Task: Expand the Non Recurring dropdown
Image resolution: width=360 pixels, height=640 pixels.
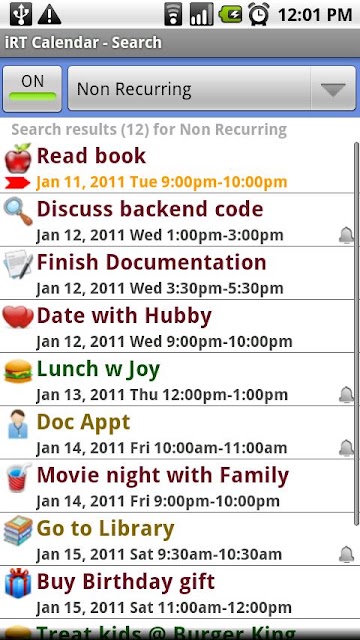Action: 211,89
